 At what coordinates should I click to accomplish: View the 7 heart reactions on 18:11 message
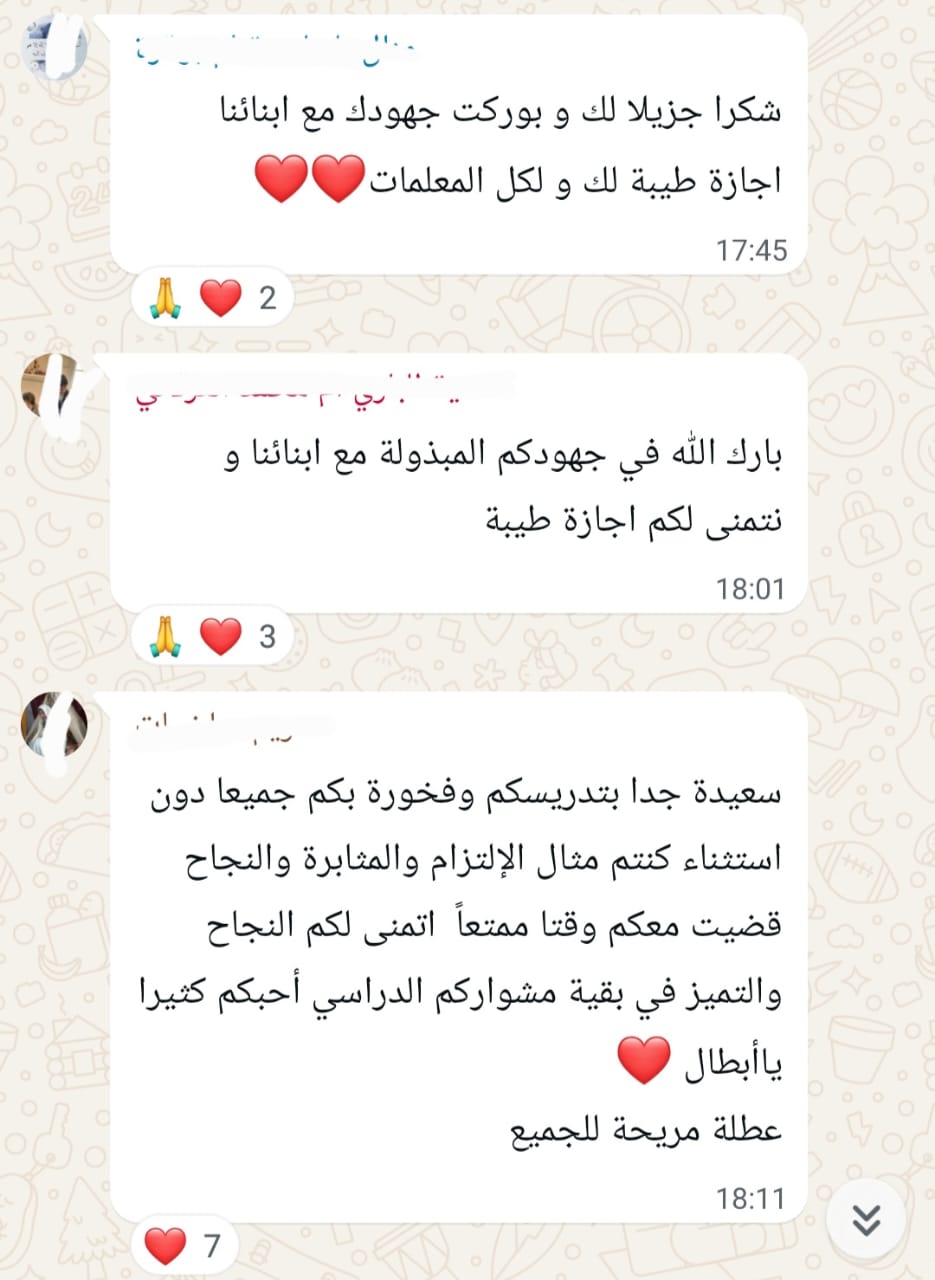click(x=184, y=1246)
